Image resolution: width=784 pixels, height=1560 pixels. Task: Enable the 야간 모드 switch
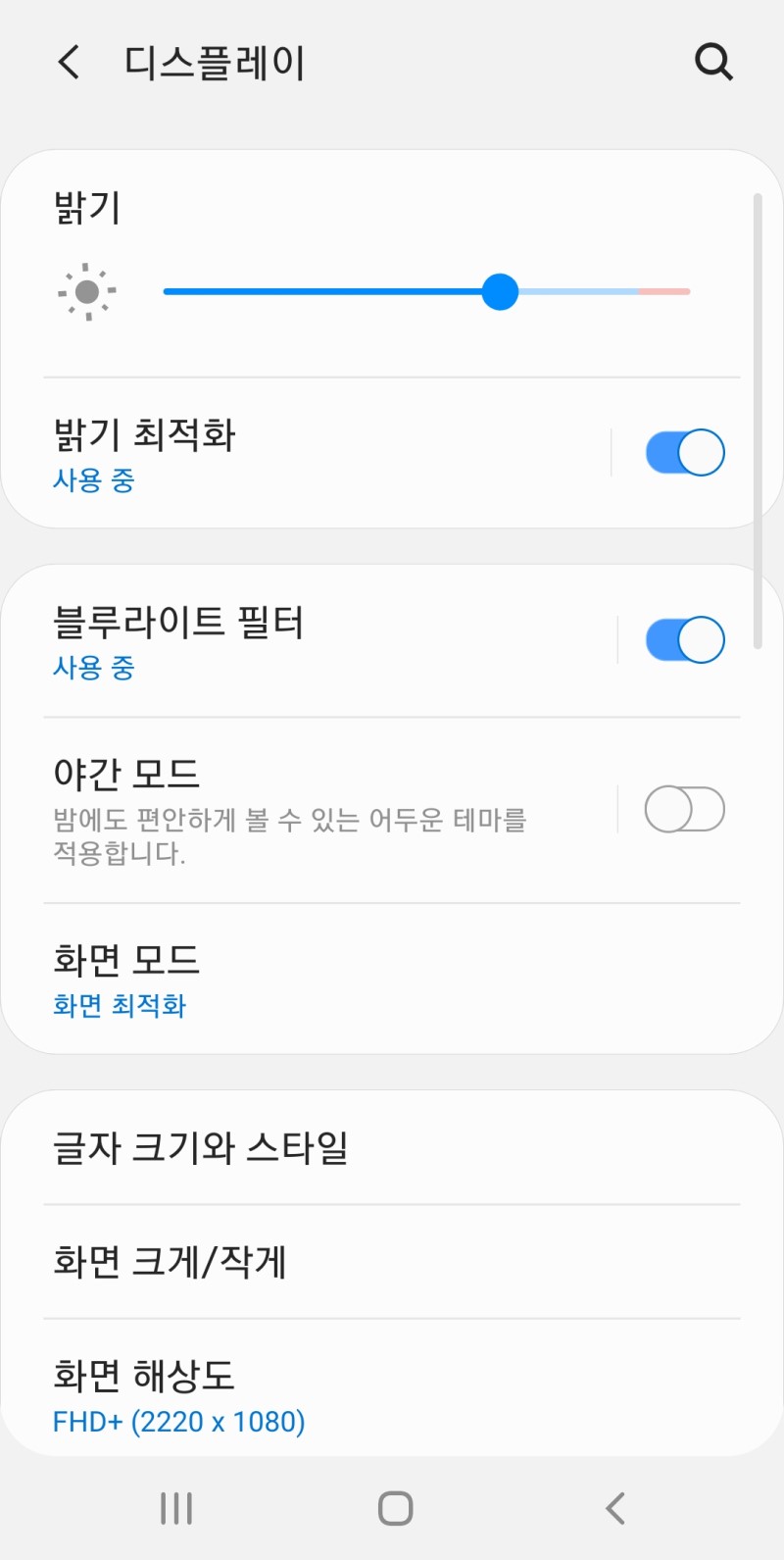point(684,810)
